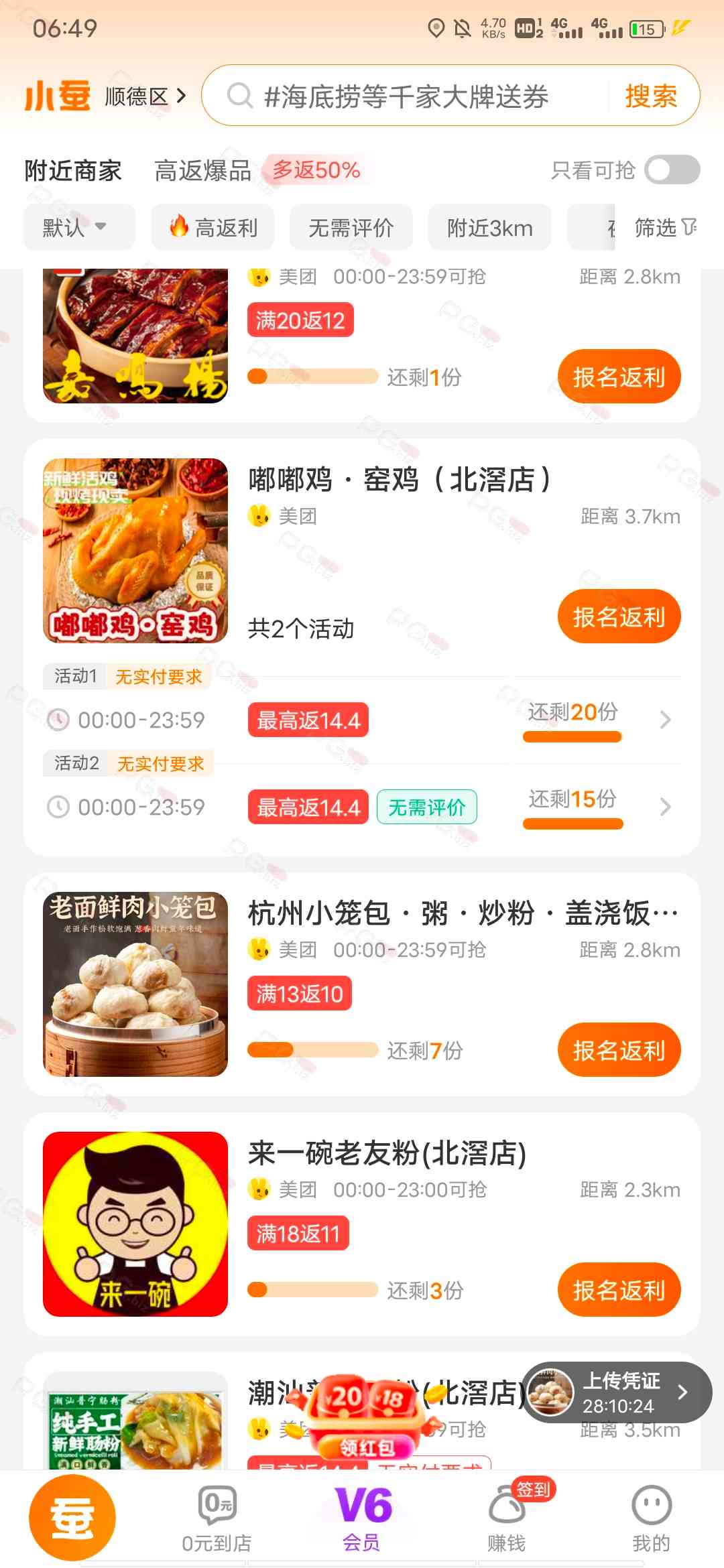Open the 顺德区 location selector

coord(145,96)
